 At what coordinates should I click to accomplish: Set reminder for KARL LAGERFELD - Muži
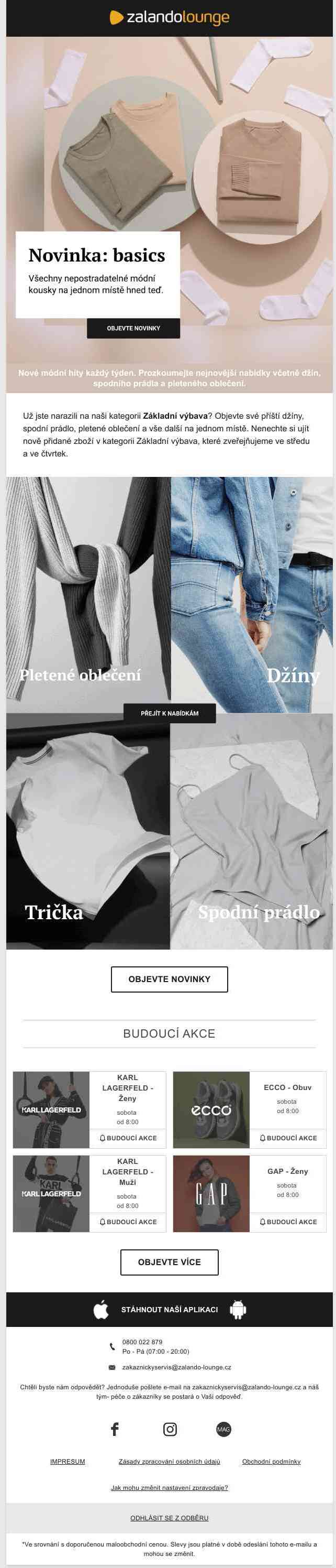pyautogui.click(x=128, y=1222)
